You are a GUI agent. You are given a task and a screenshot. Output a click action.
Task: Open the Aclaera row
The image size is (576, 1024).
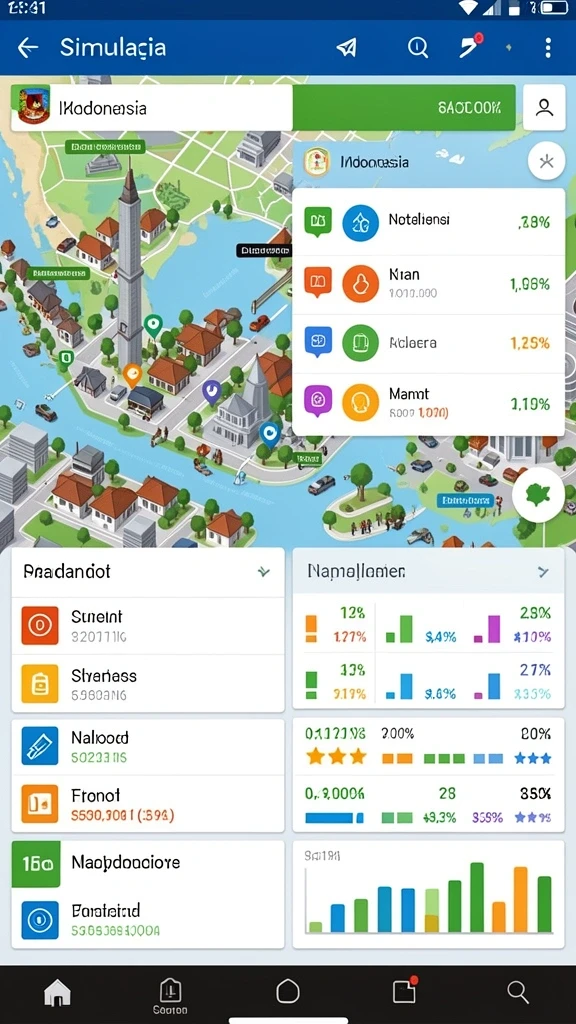(428, 343)
